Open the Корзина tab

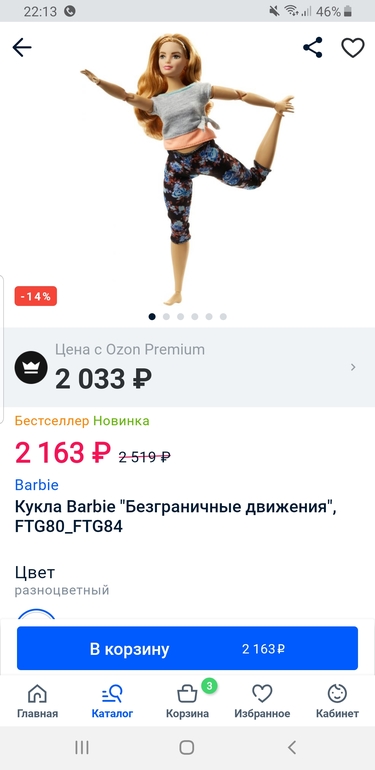(x=188, y=701)
